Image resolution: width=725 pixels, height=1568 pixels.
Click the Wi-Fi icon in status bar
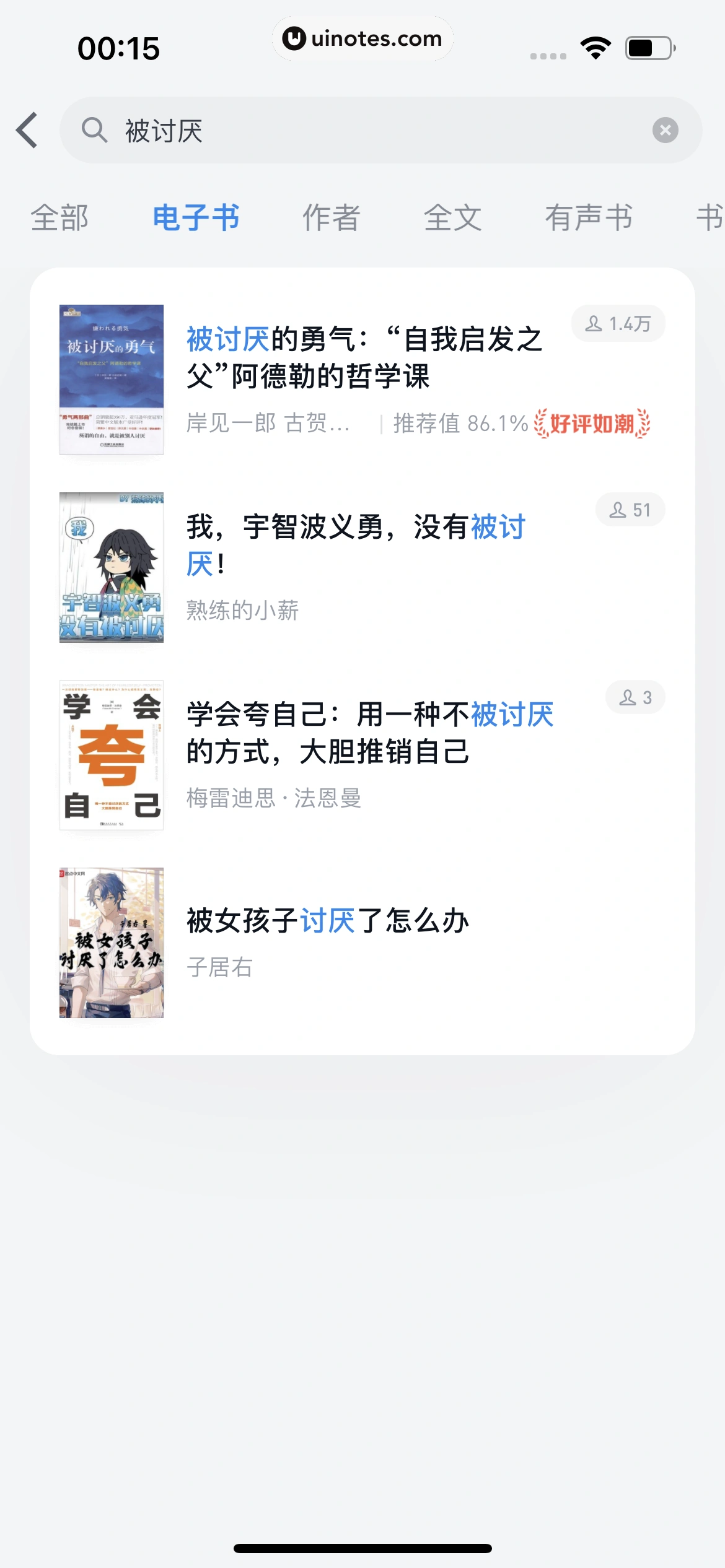point(595,46)
